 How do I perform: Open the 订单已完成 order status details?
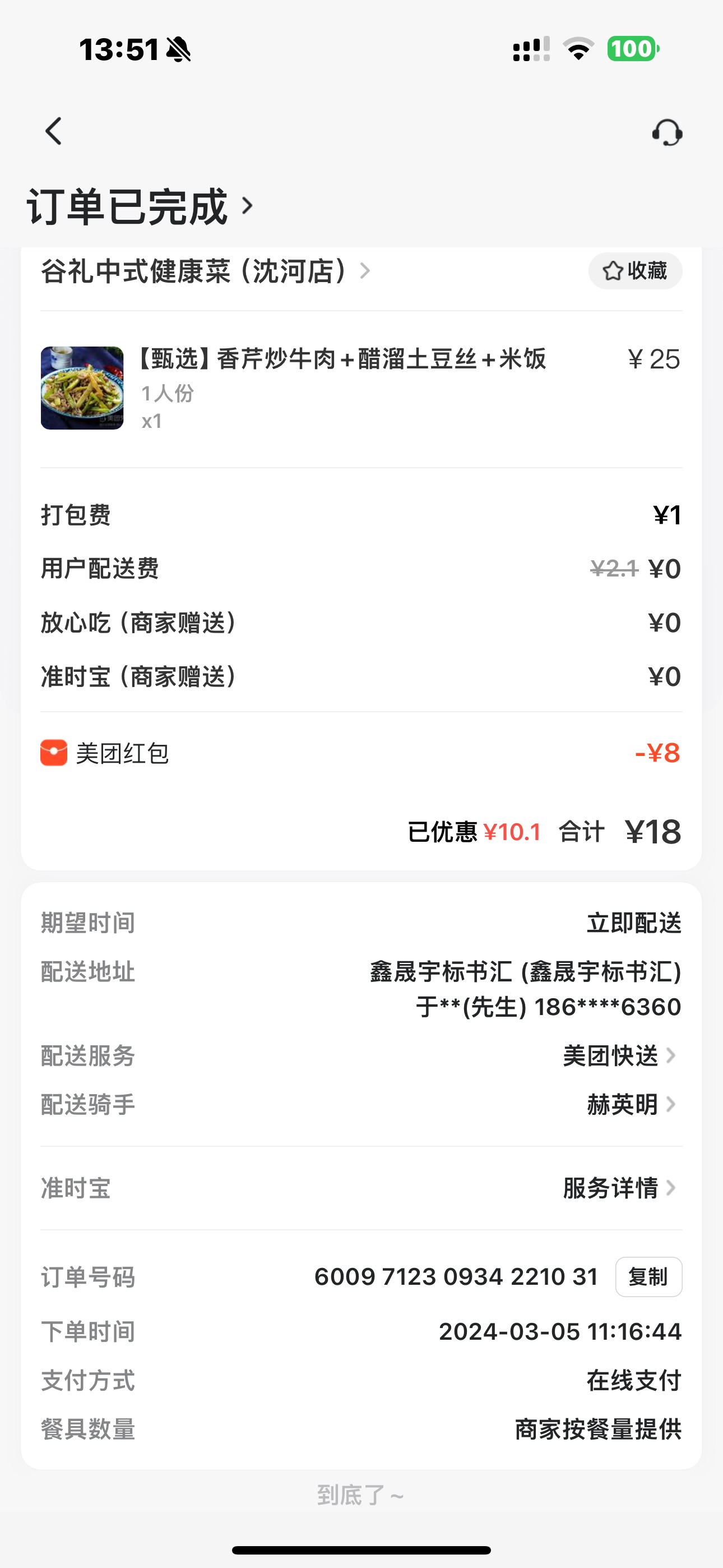(140, 207)
